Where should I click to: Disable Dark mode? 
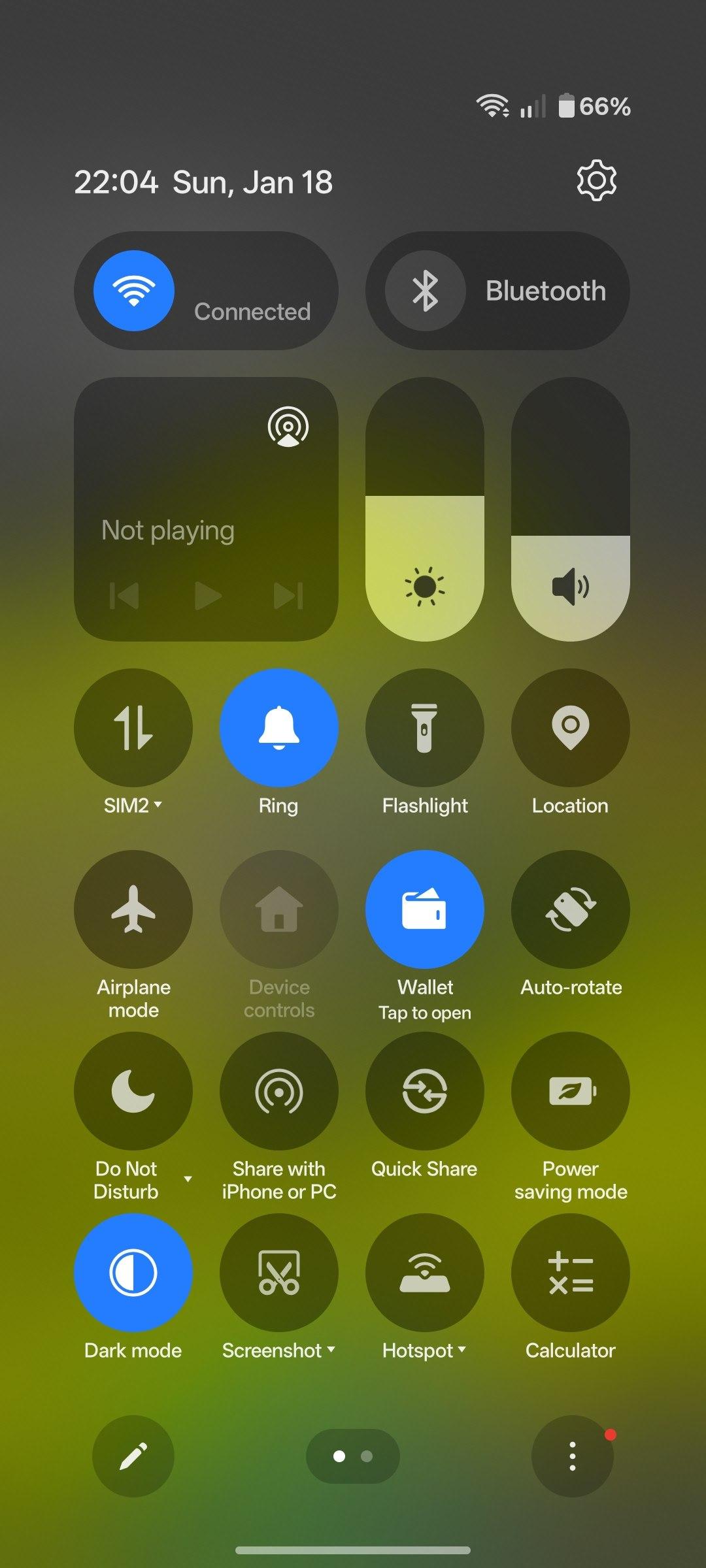pyautogui.click(x=133, y=1272)
